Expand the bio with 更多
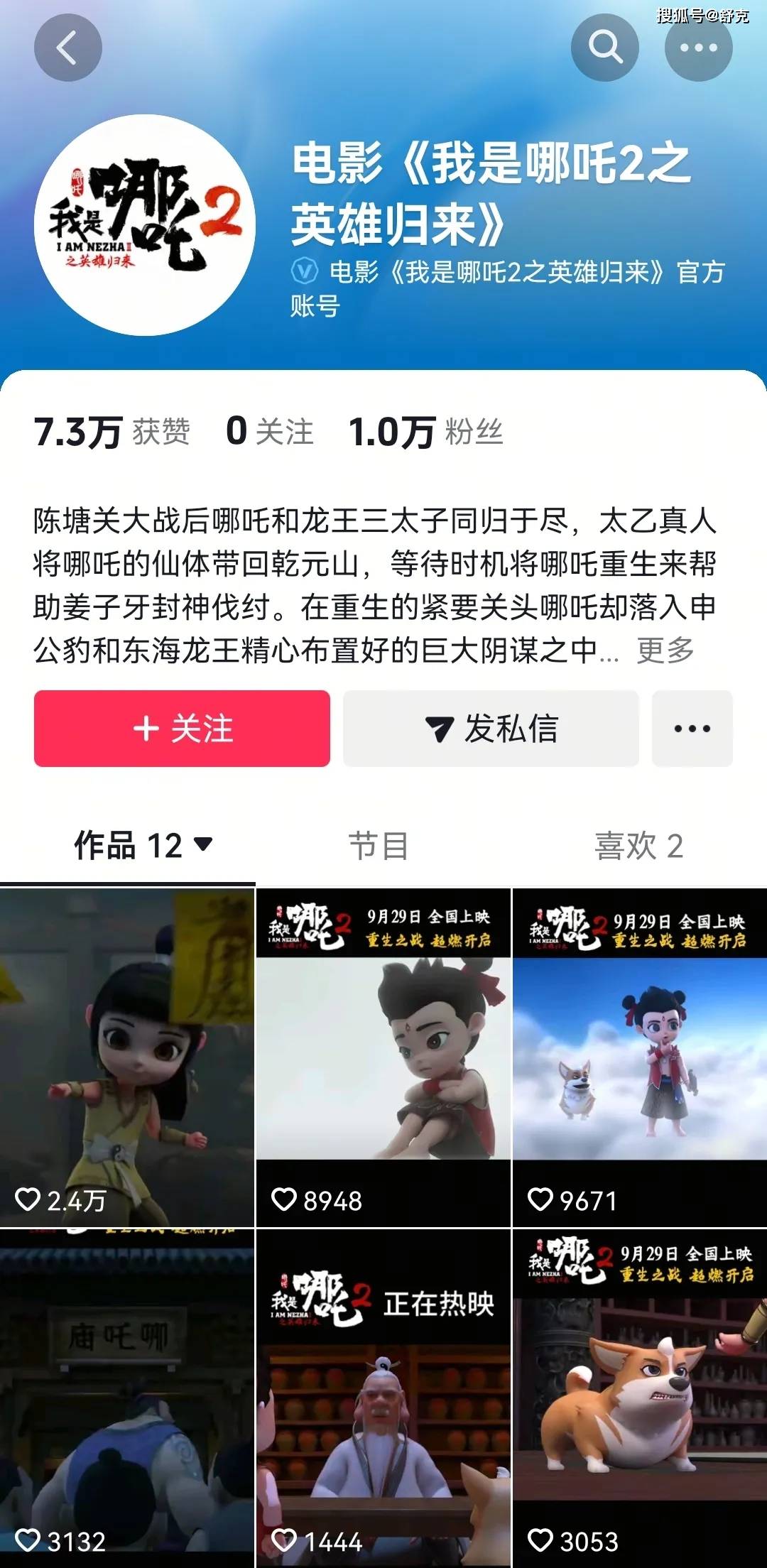The width and height of the screenshot is (767, 1568). pos(665,650)
